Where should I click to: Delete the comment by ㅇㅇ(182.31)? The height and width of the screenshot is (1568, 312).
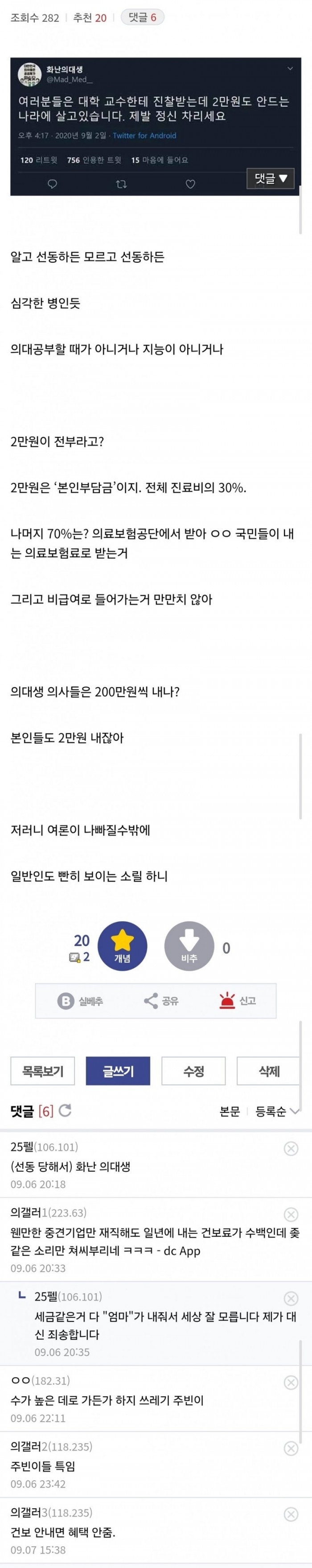291,1382
